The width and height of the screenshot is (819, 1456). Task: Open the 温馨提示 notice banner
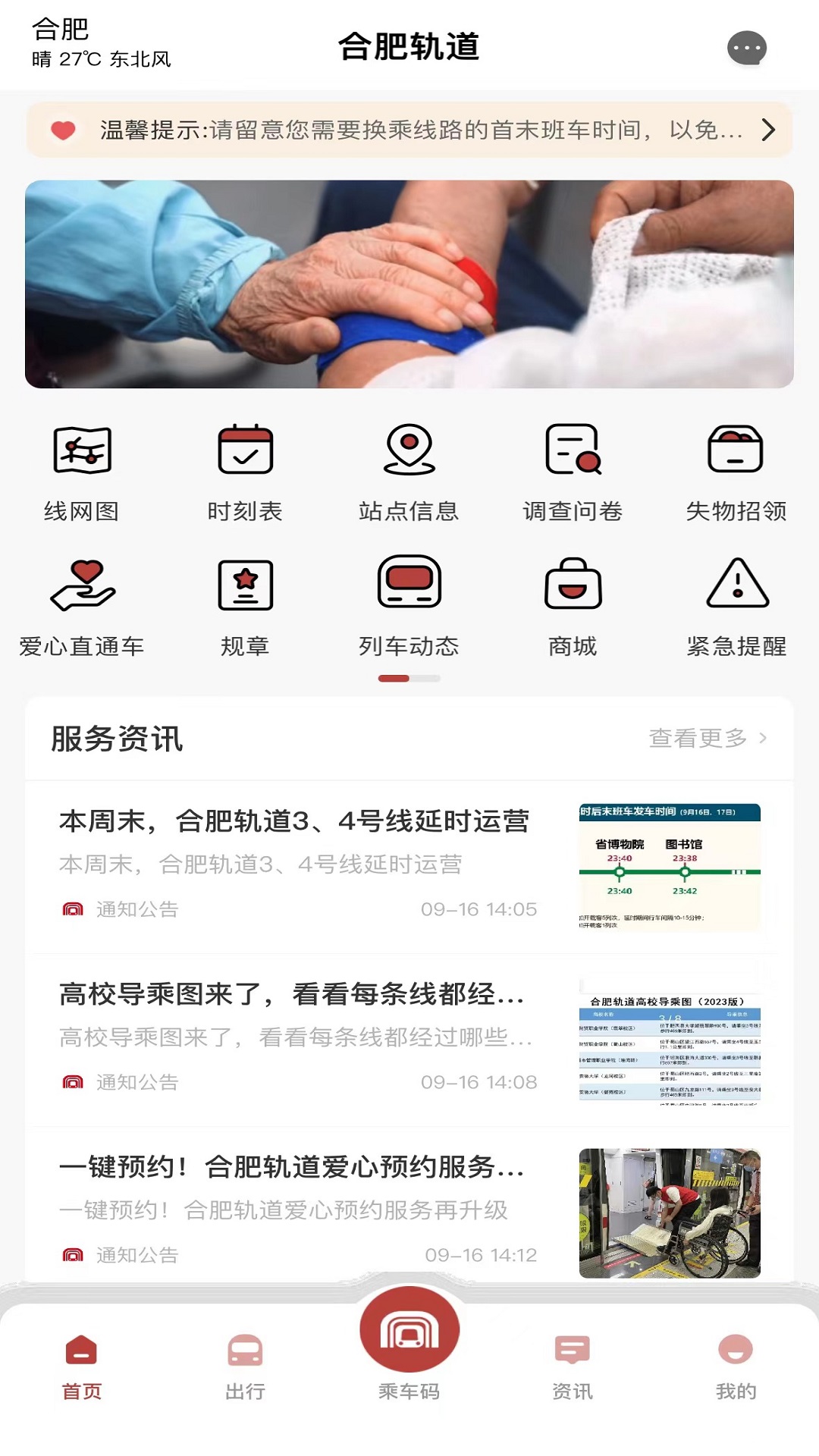409,130
